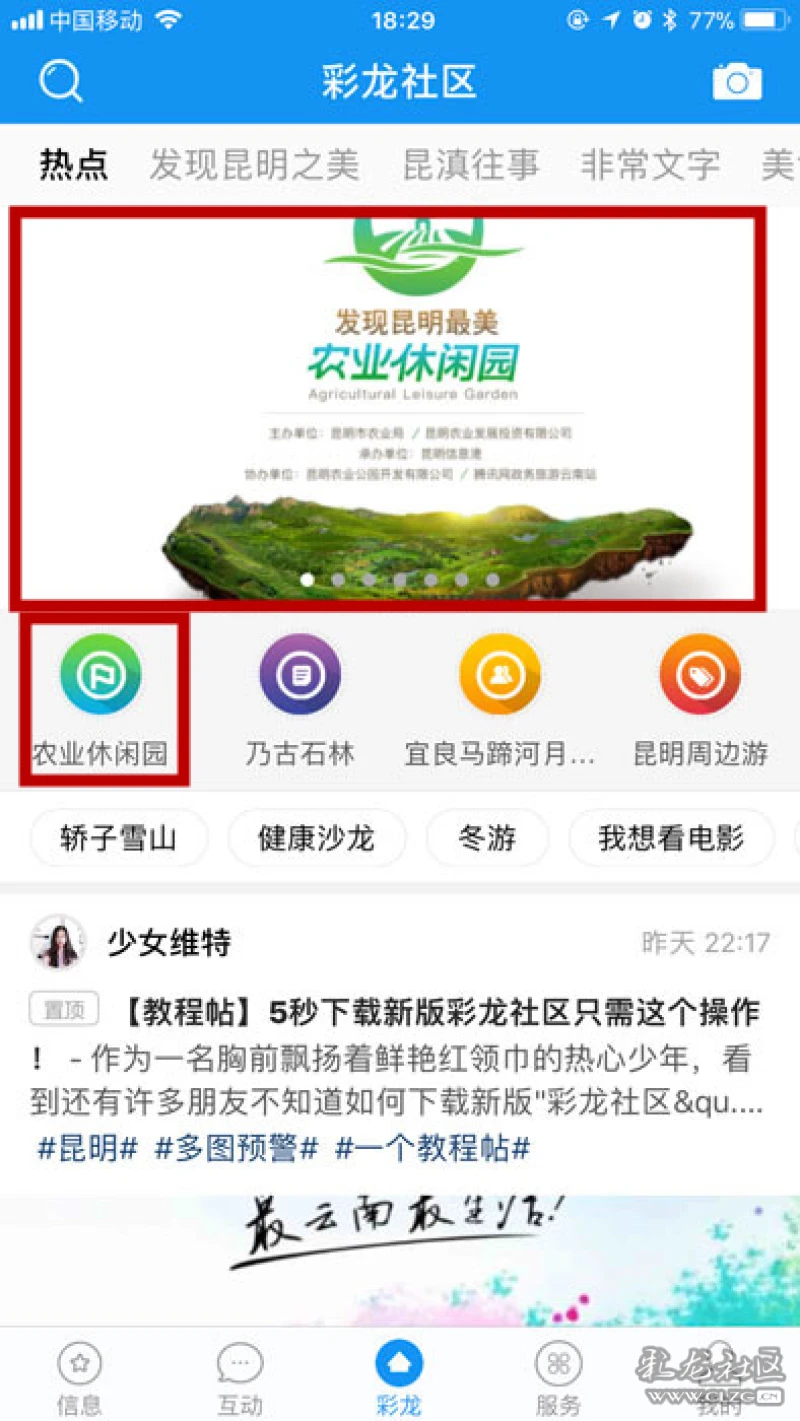This screenshot has height=1421, width=800.
Task: Open the 宜良马蹄河月 shortcut
Action: point(500,700)
